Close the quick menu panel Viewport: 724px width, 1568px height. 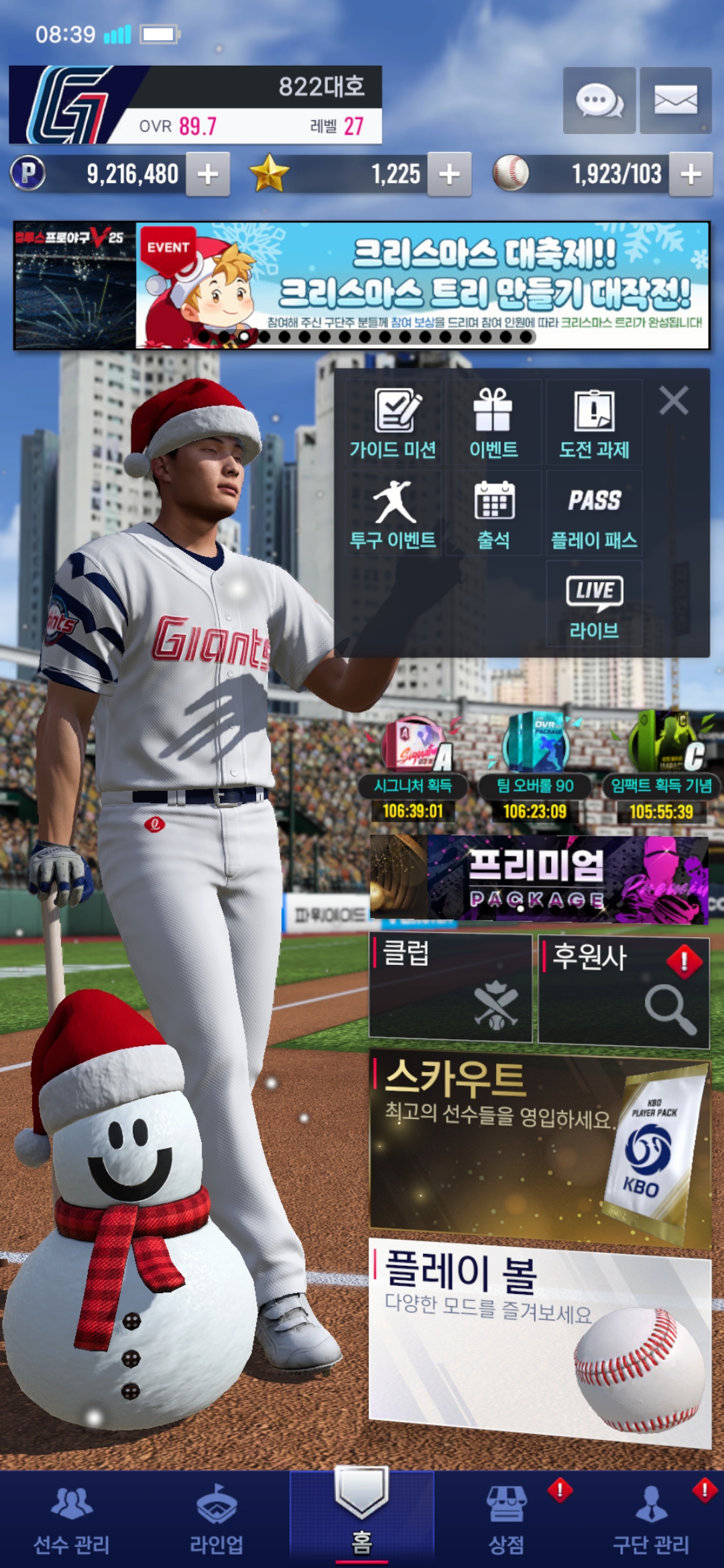(x=673, y=401)
